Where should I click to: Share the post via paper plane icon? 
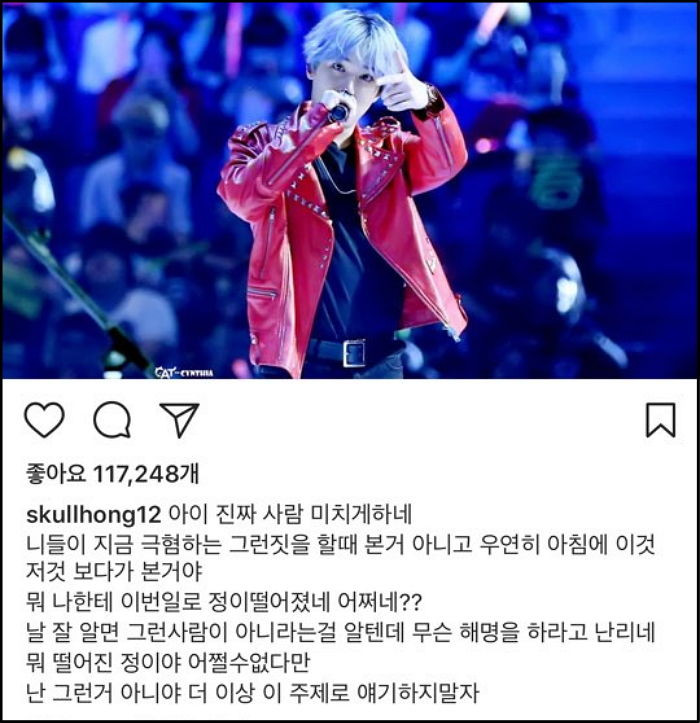pyautogui.click(x=180, y=420)
